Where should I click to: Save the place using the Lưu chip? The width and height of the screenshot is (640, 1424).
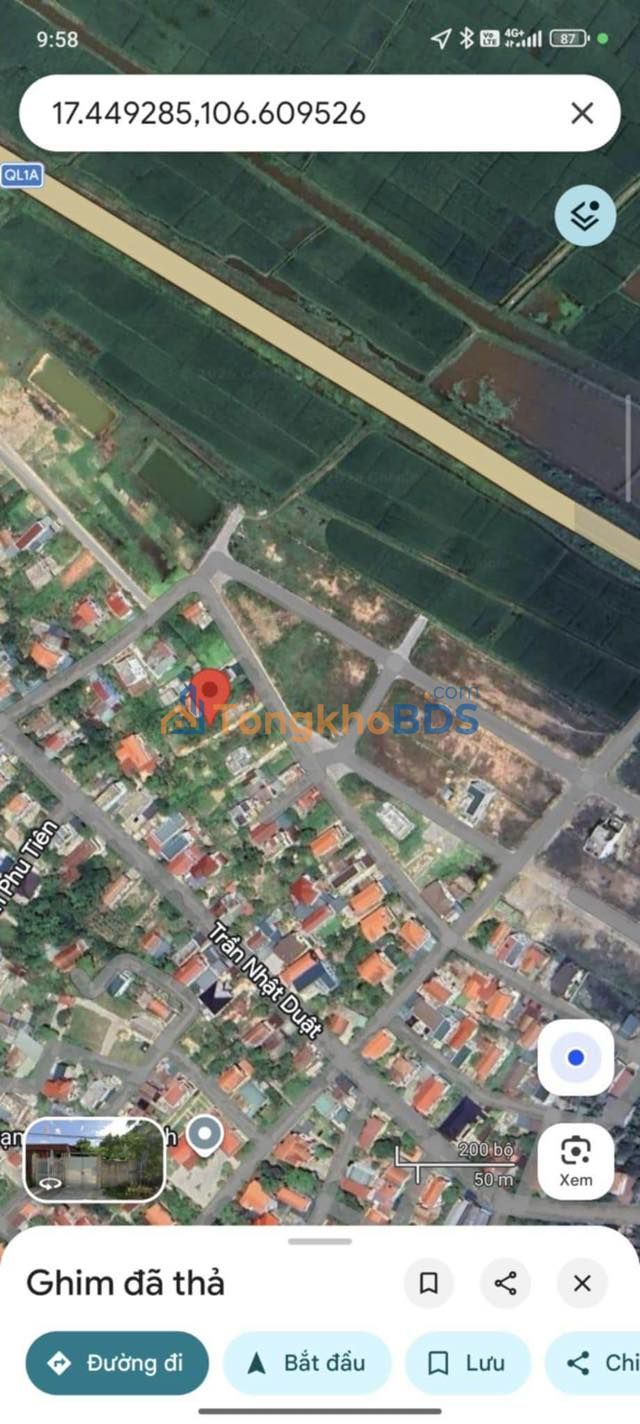point(467,1363)
